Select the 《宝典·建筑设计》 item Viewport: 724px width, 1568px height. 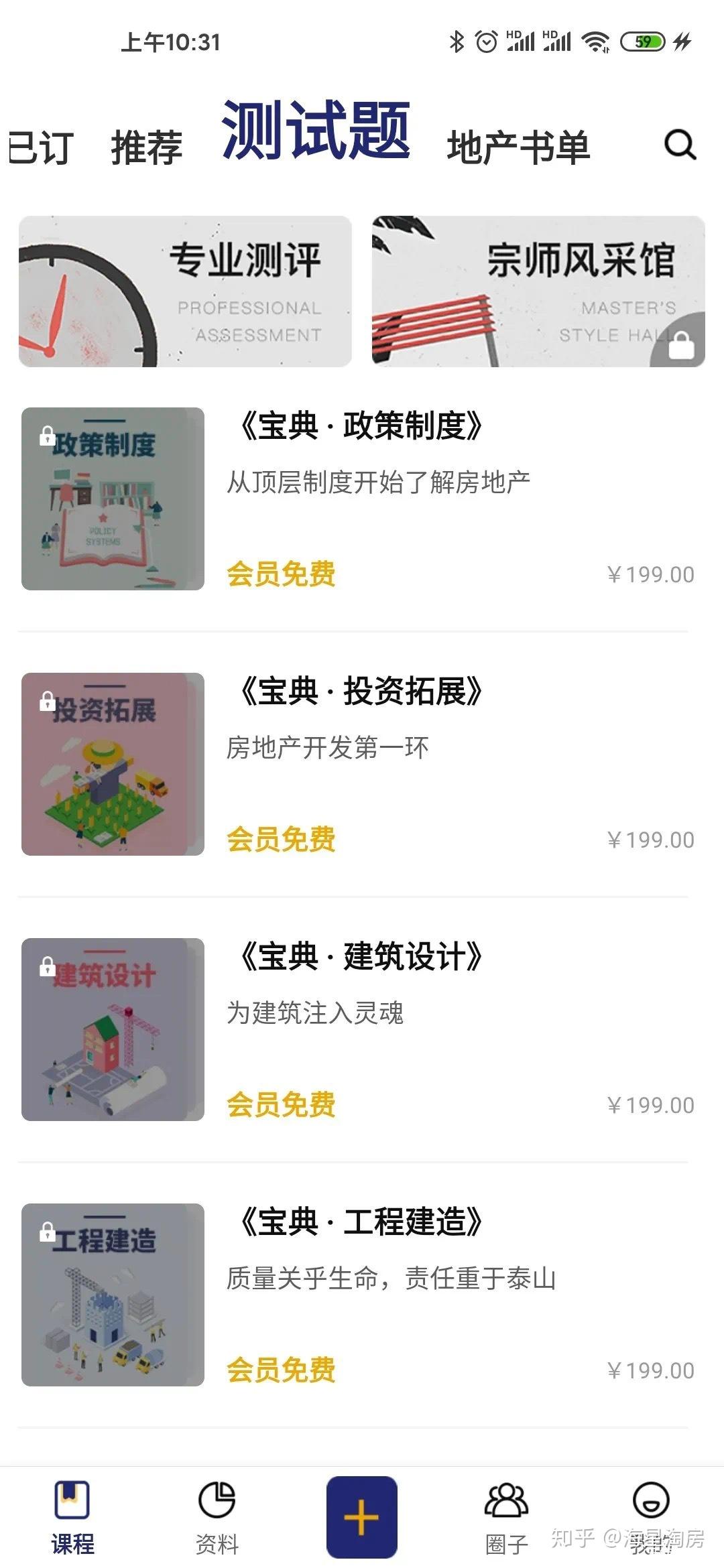click(x=360, y=957)
